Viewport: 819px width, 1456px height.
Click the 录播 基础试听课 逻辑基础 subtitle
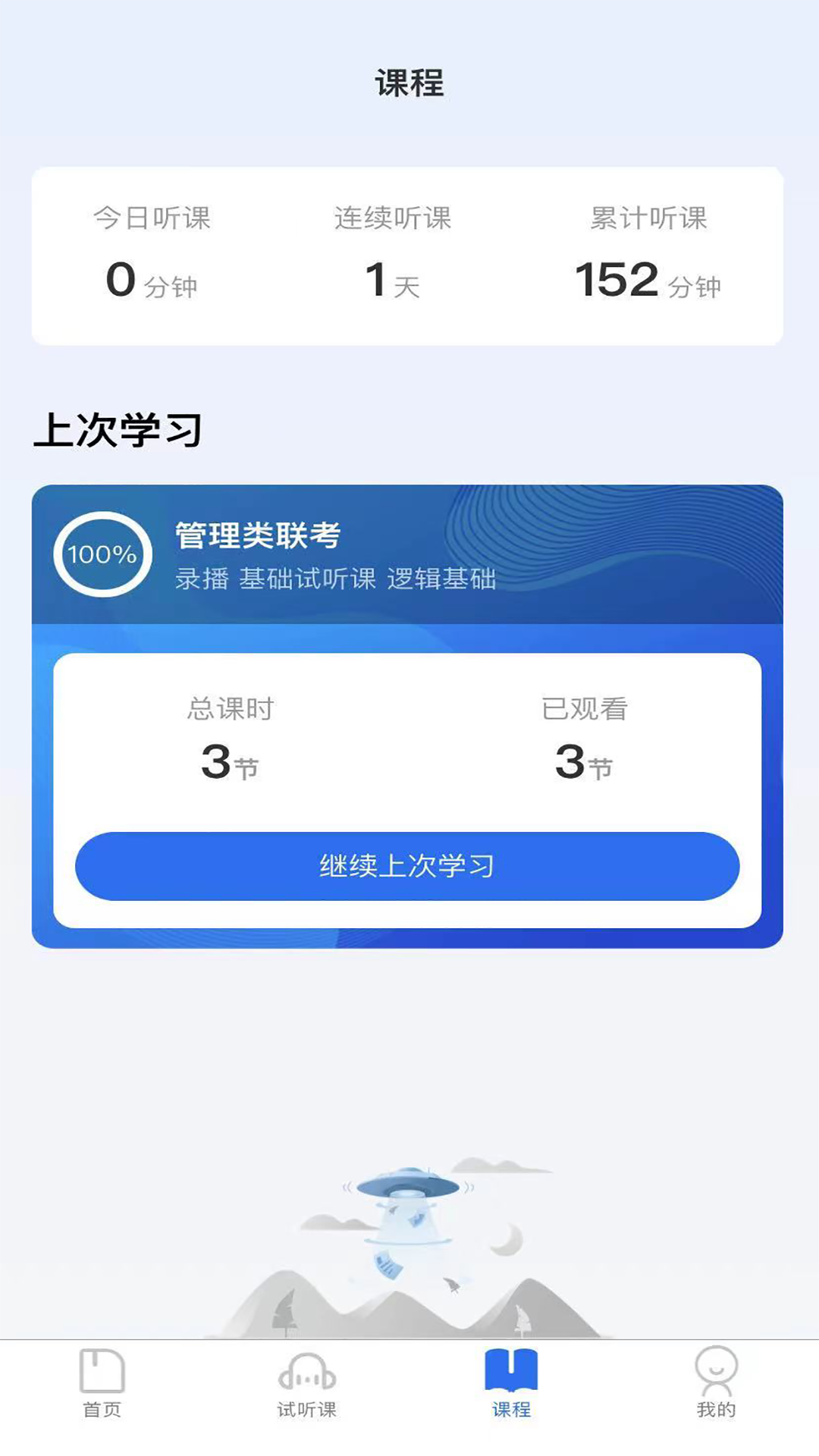[334, 580]
